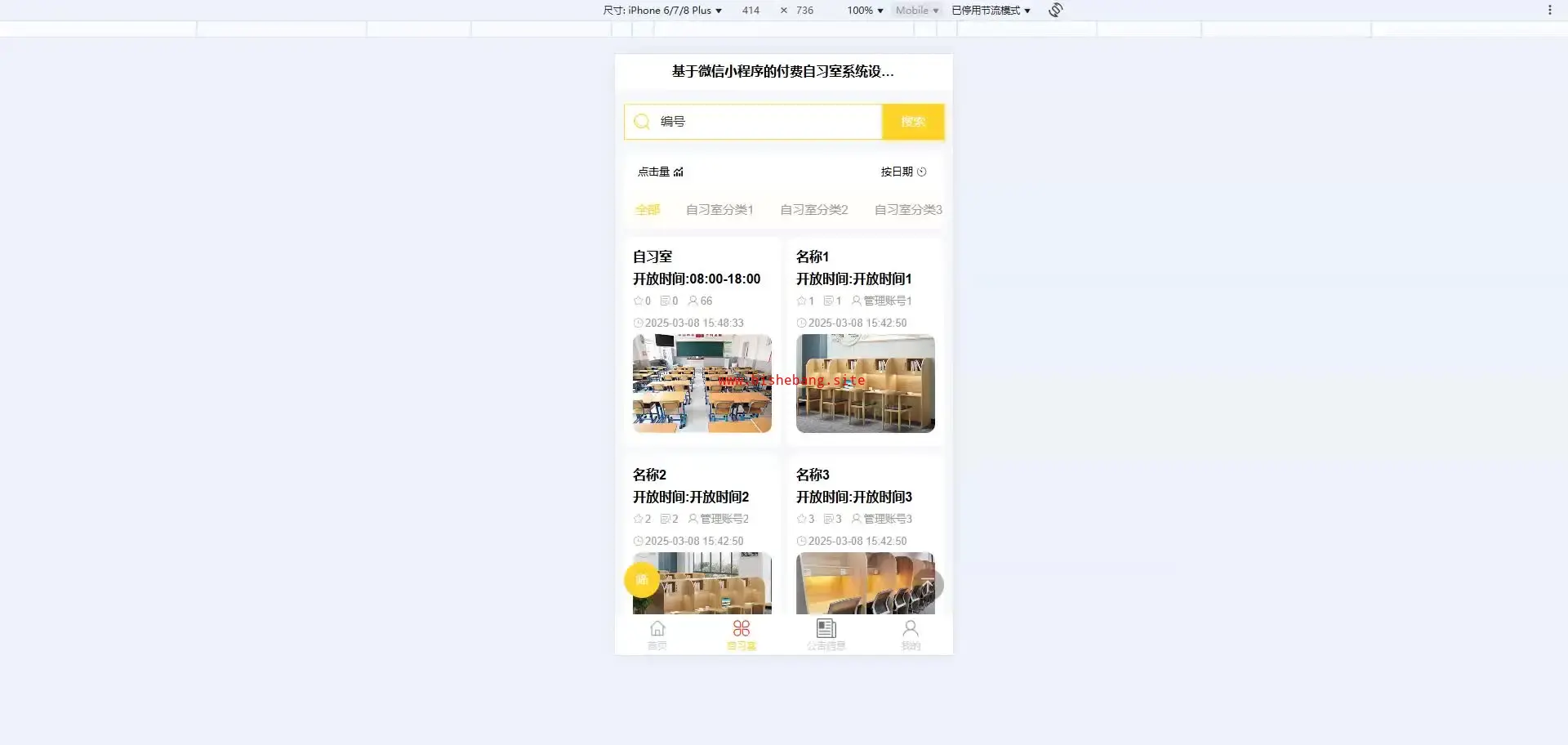1568x745 pixels.
Task: Switch to the 自习室分类2 tab
Action: coord(814,210)
